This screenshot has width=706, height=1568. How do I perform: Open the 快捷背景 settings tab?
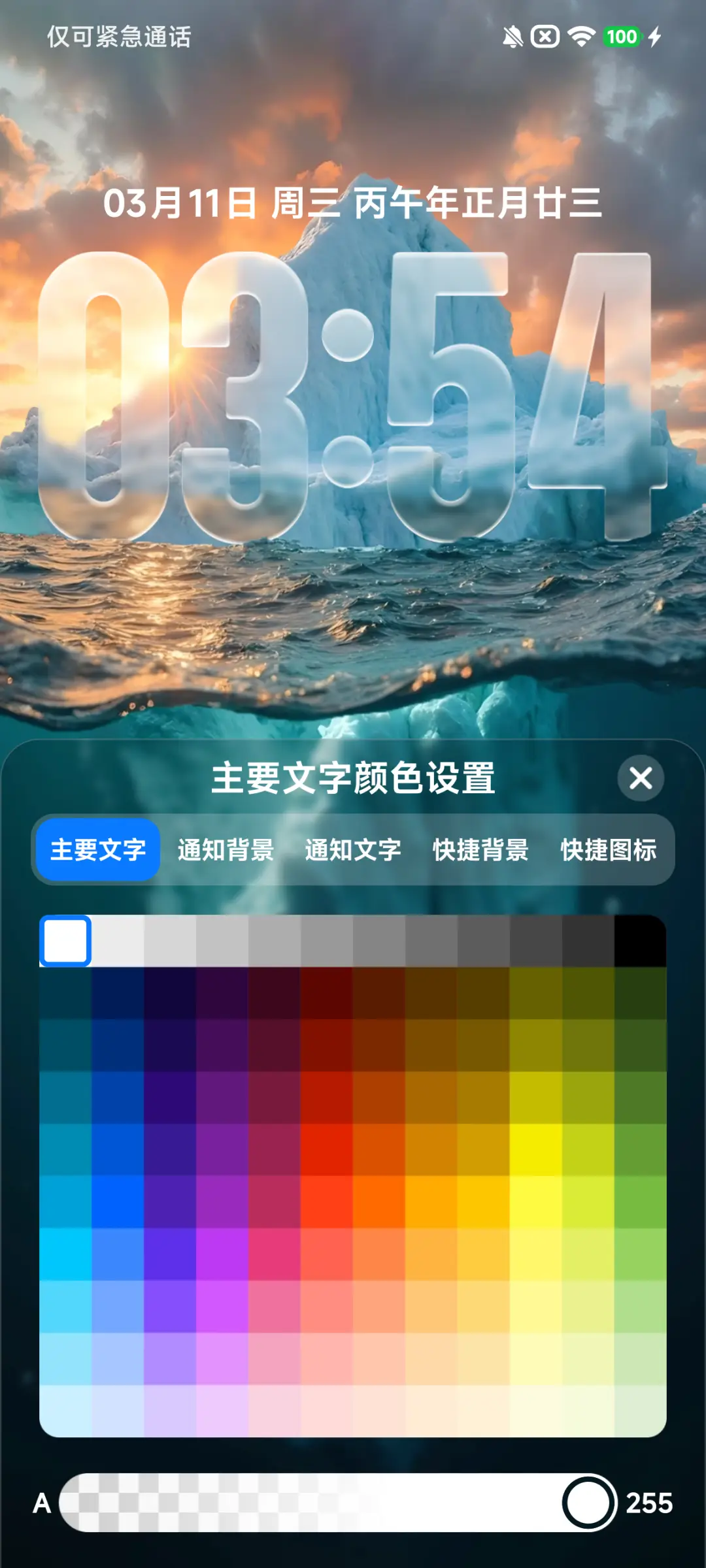[x=482, y=851]
